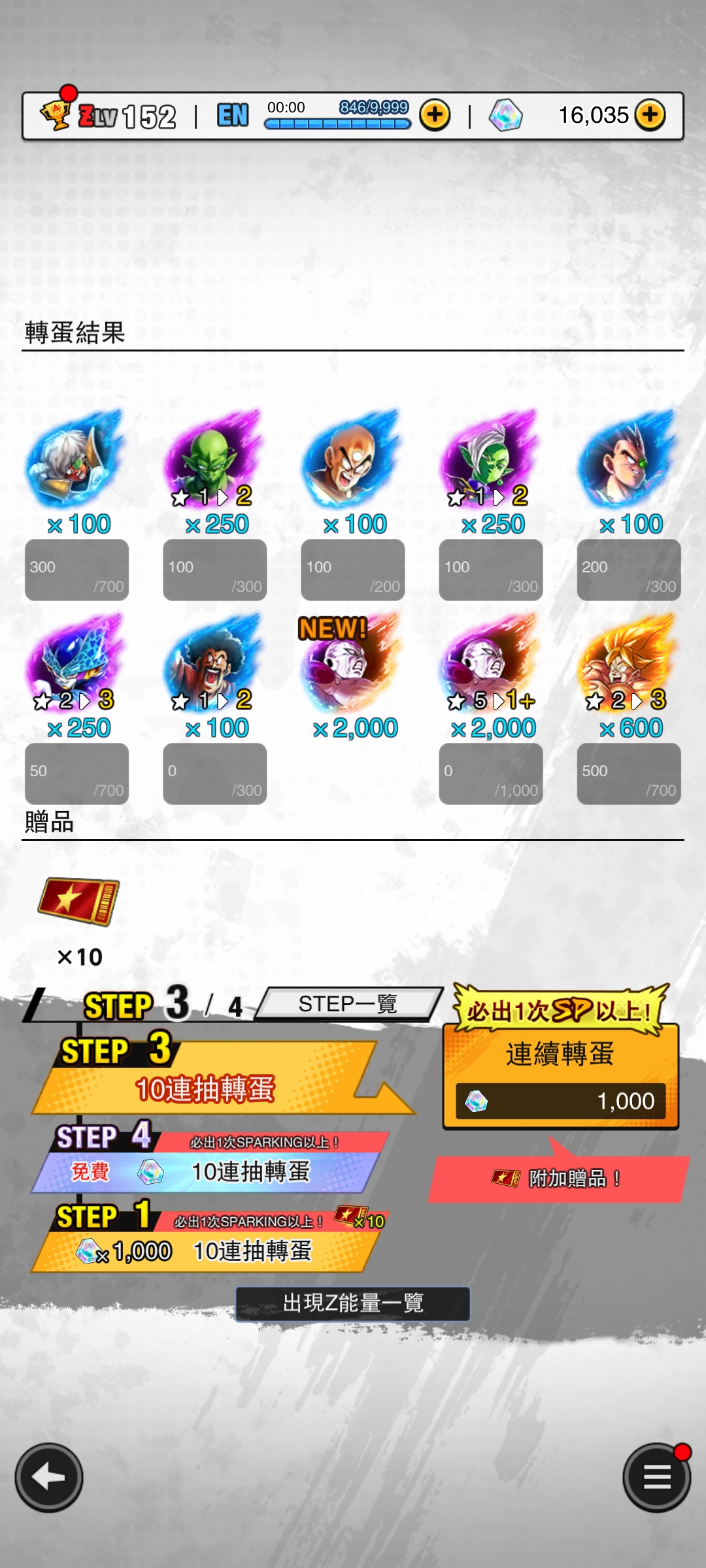Open the hamburger menu button
The height and width of the screenshot is (1568, 706).
pos(656,1477)
